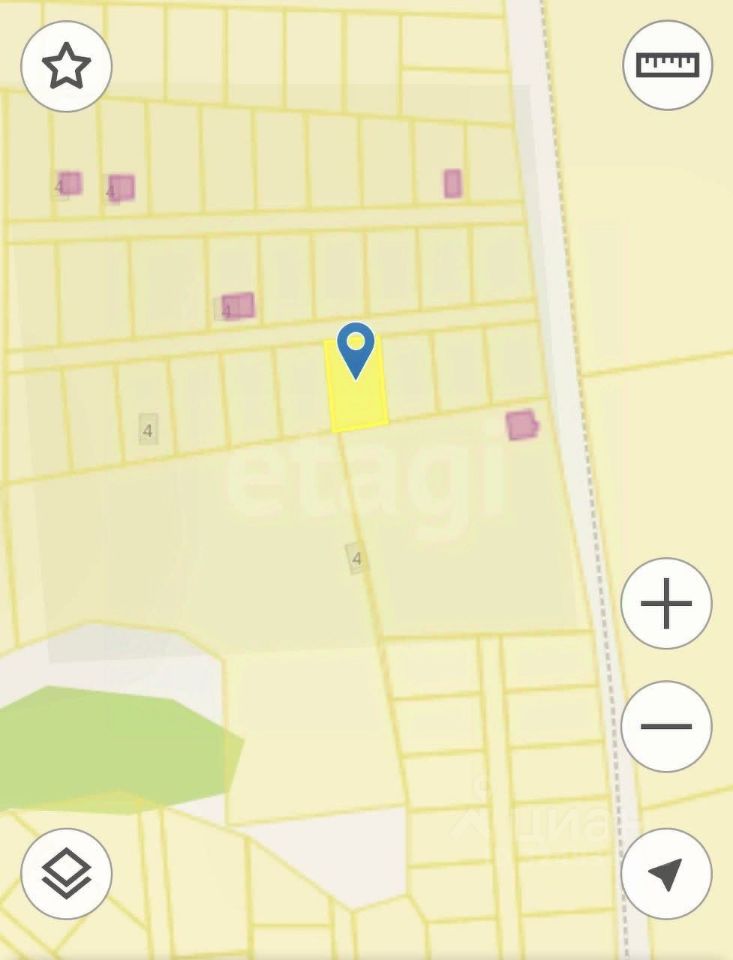Open the map layers selector

click(x=66, y=874)
